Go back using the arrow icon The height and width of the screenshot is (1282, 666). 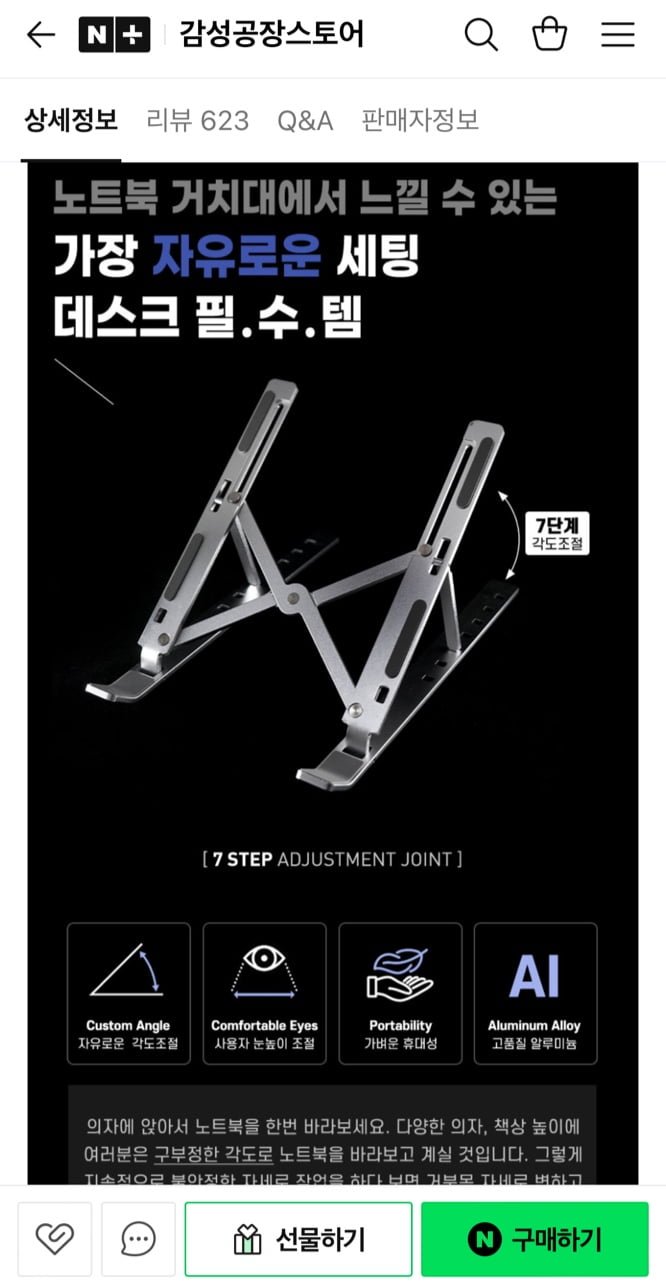coord(40,36)
